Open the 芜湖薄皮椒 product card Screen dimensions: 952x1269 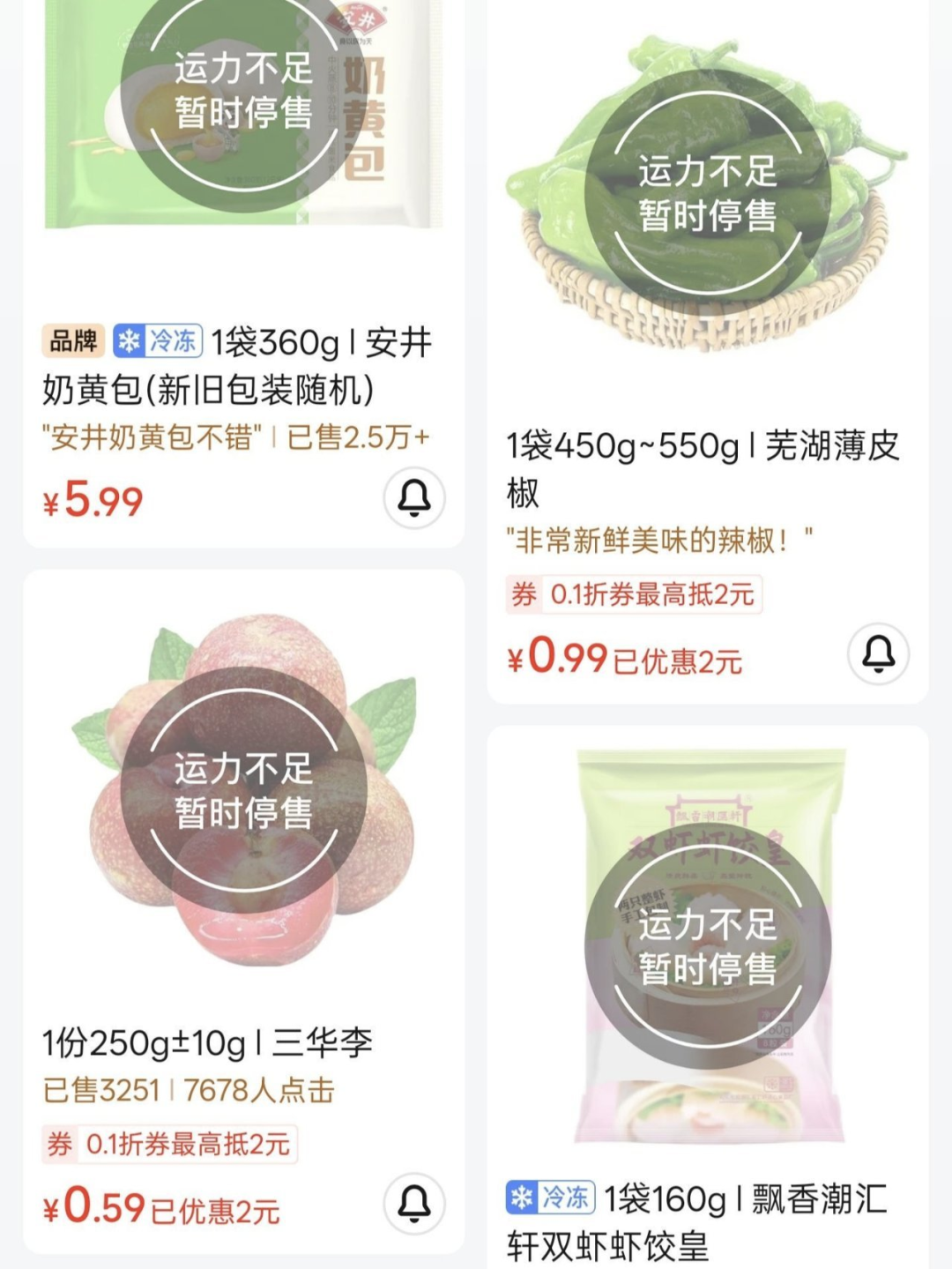pyautogui.click(x=707, y=353)
